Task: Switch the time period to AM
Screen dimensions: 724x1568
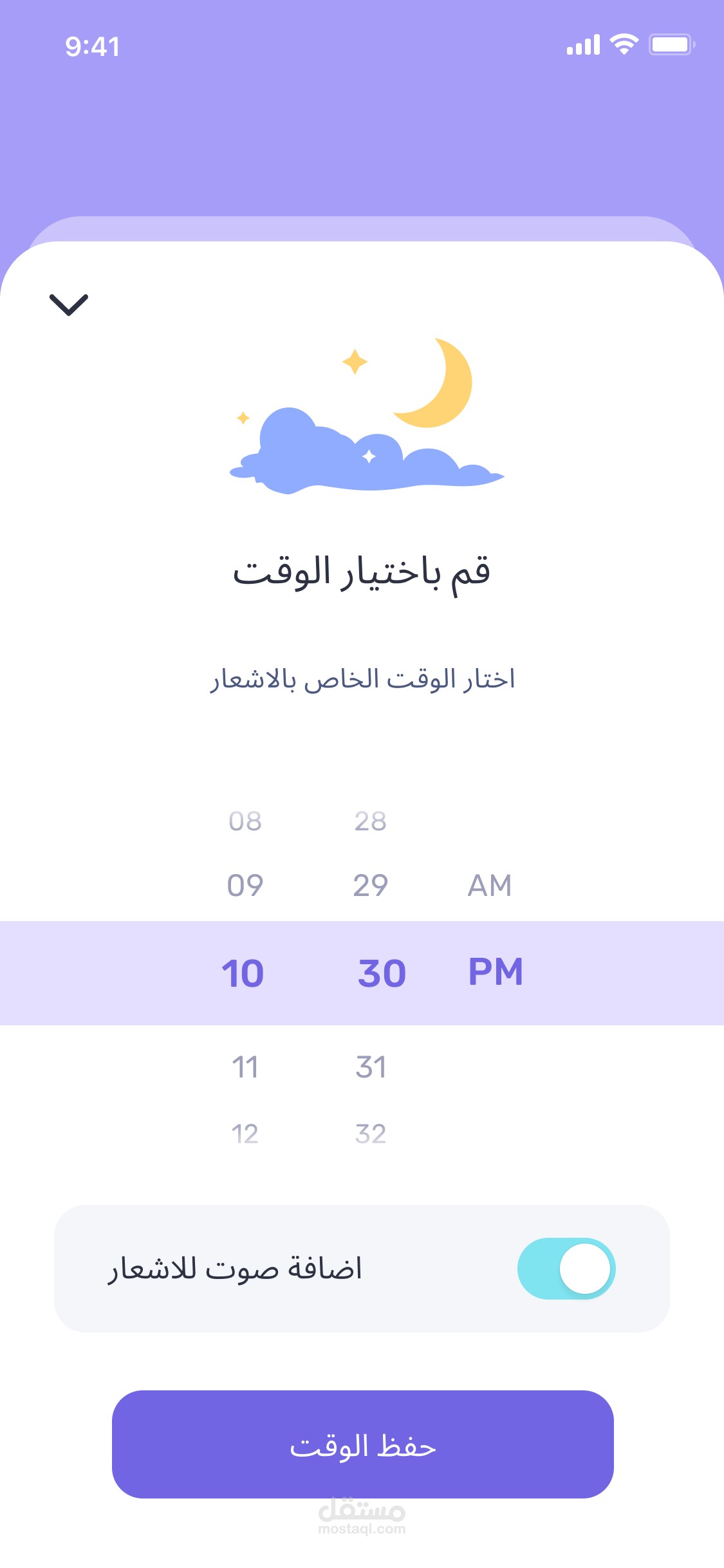Action: [490, 886]
